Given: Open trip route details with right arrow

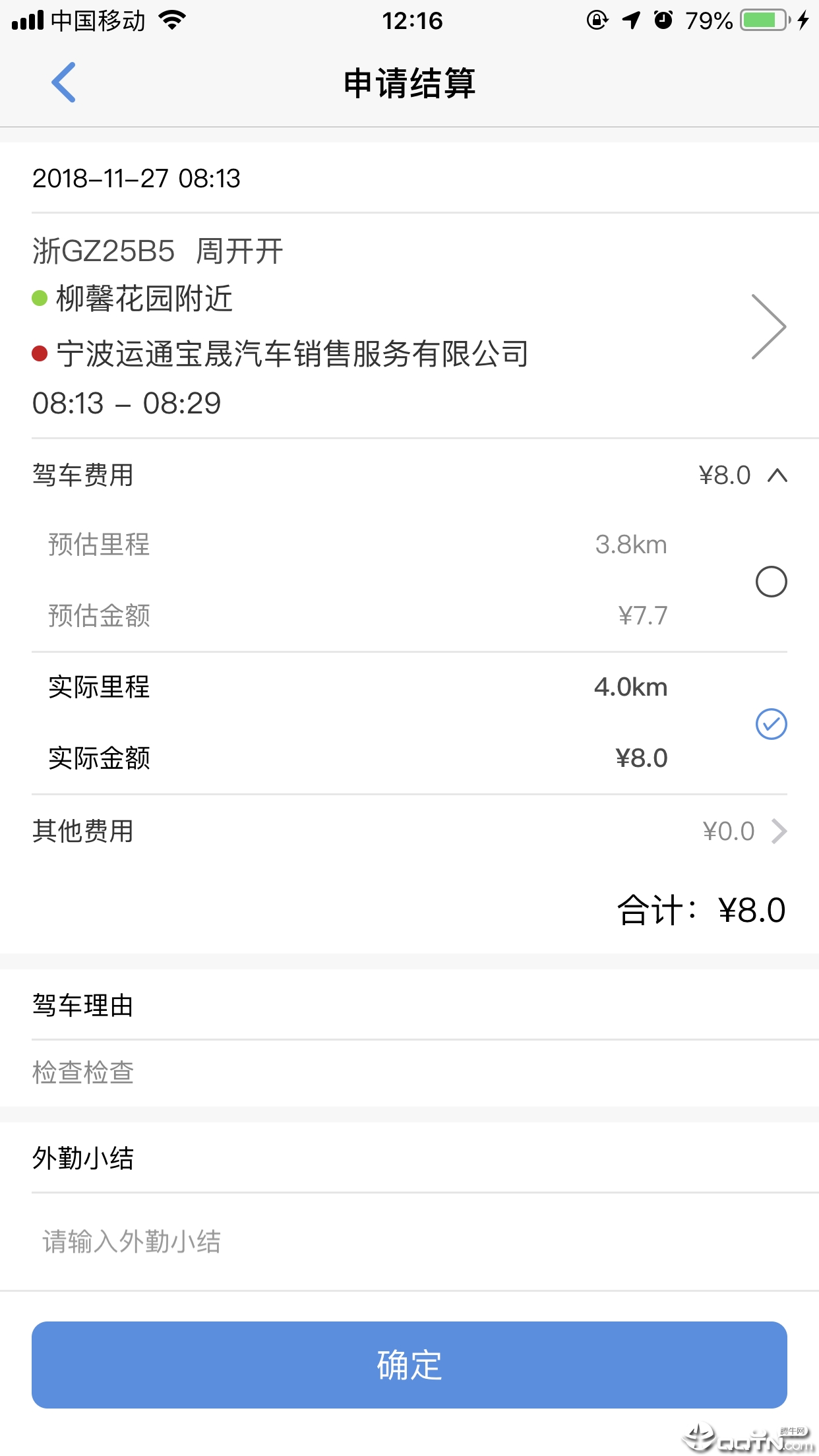Looking at the screenshot, I should pos(769,325).
